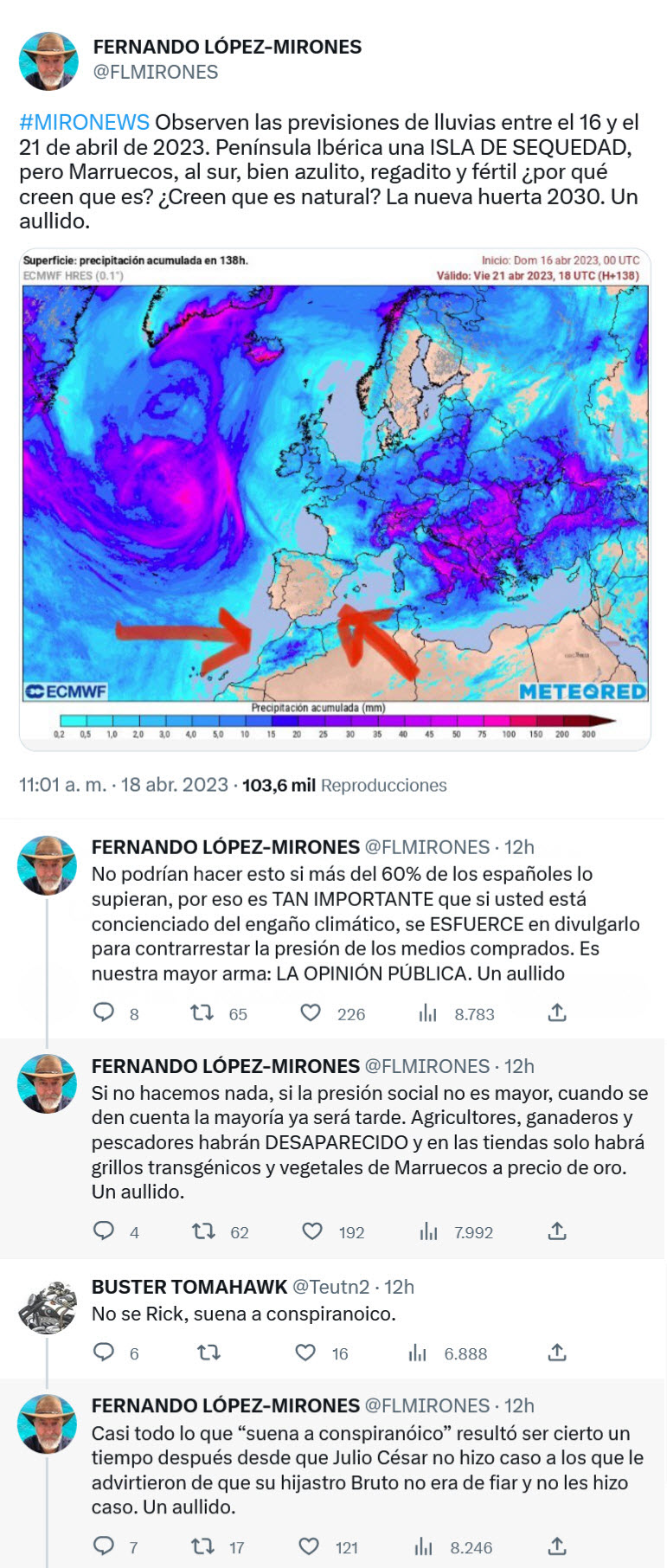View stats of "Si no hacemos nada" tweet
667x1568 pixels.
(x=428, y=1231)
